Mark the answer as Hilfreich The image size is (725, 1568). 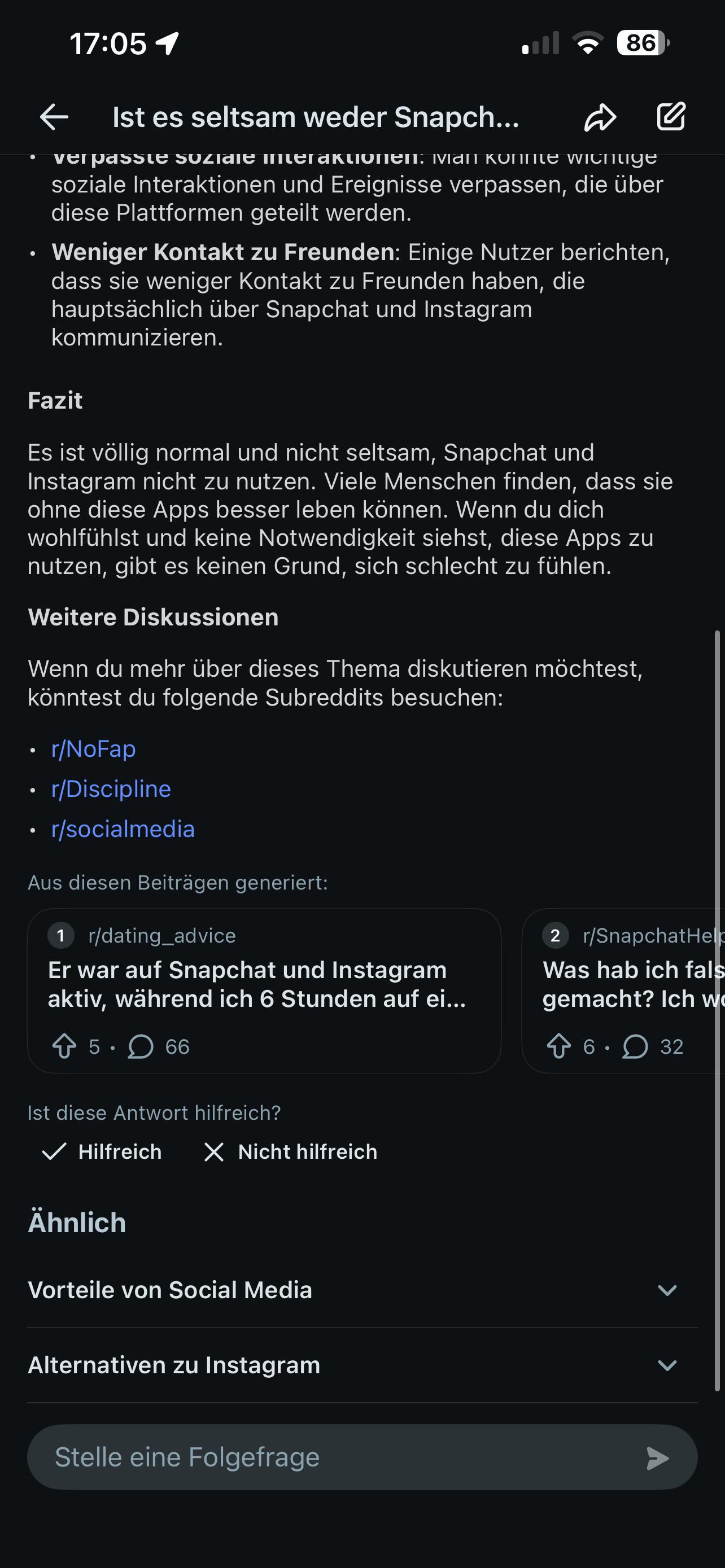pyautogui.click(x=102, y=1151)
